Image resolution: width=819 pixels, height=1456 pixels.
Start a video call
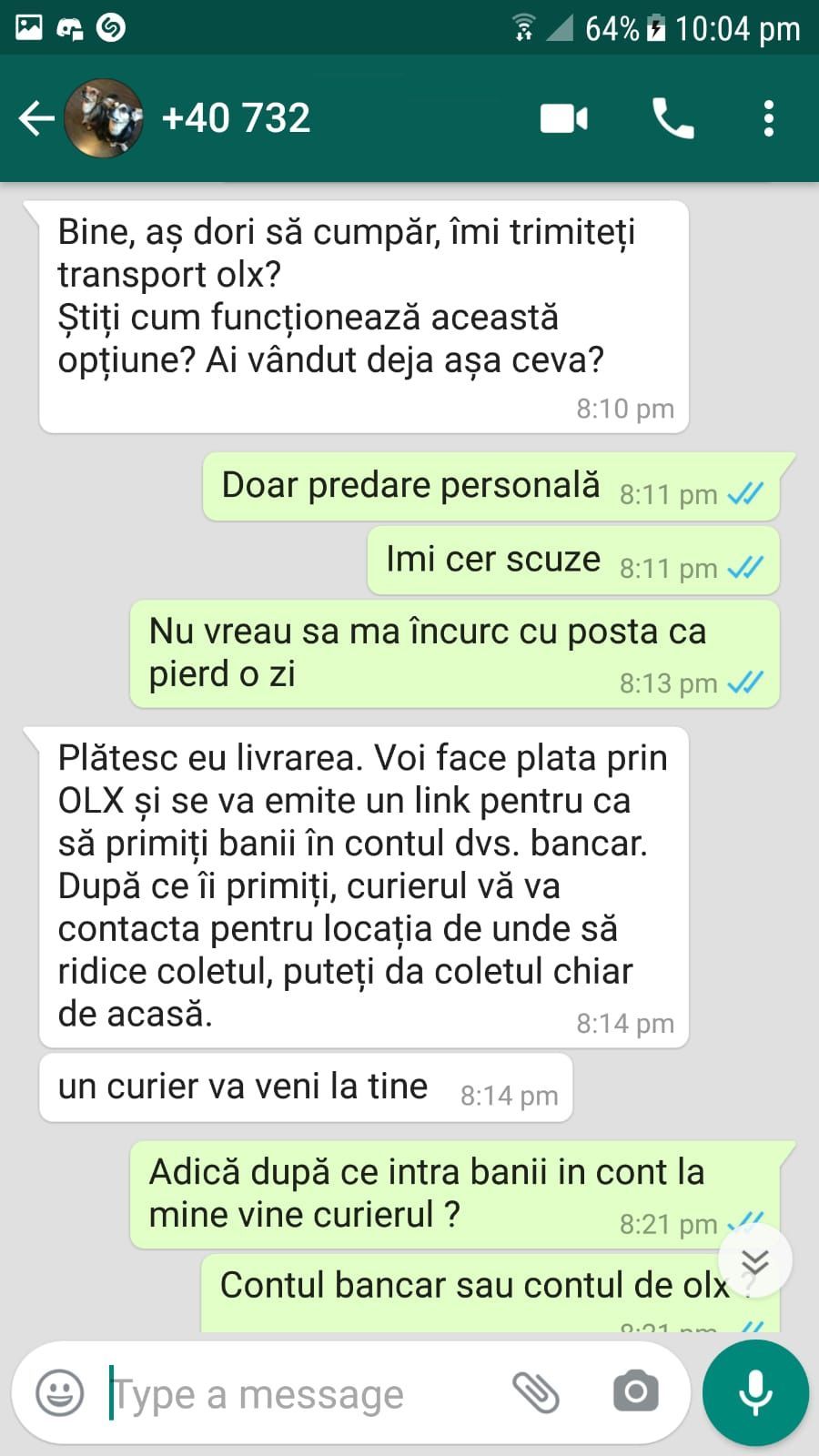[x=564, y=118]
